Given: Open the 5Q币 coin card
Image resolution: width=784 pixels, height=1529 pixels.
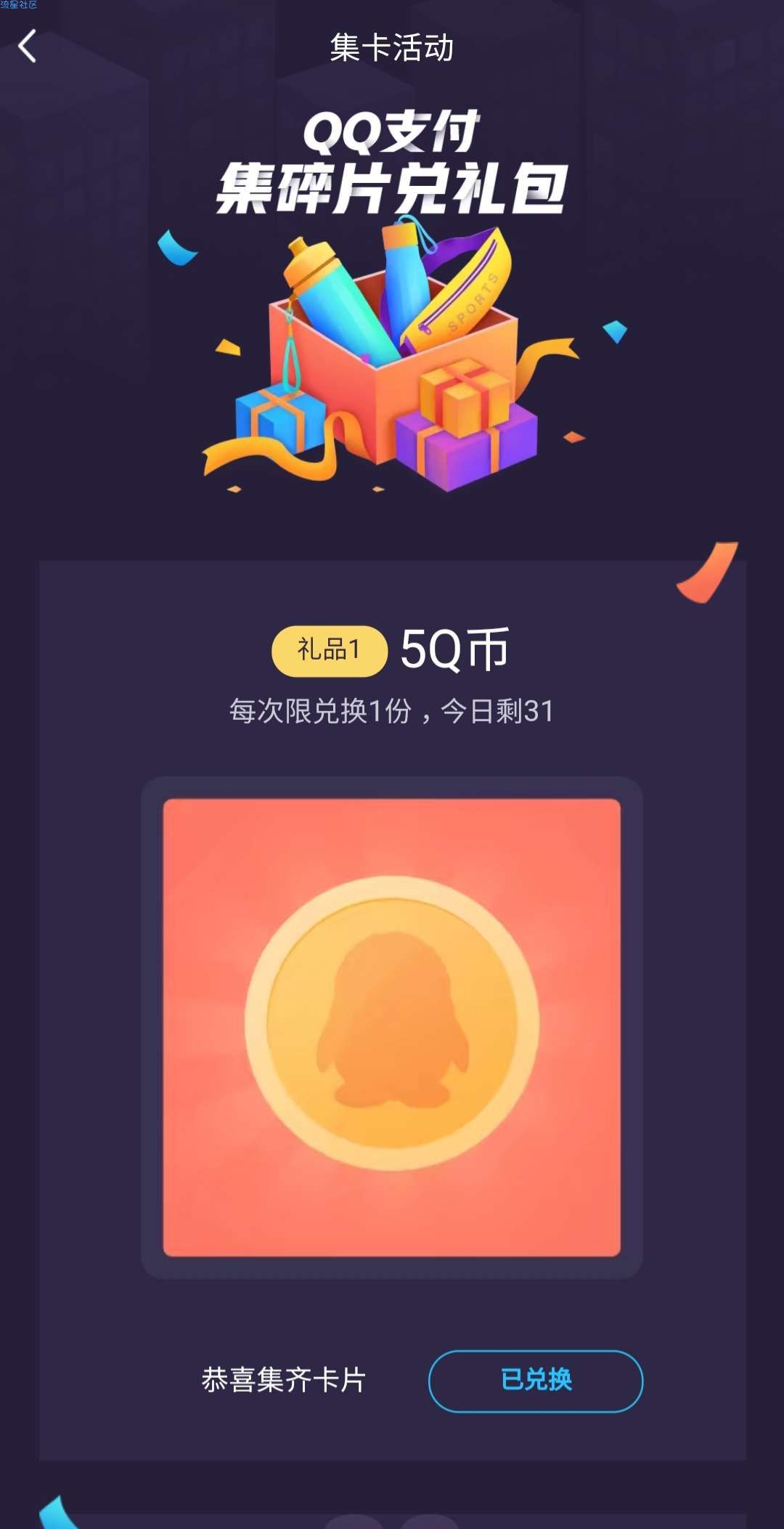Looking at the screenshot, I should pos(391,1026).
